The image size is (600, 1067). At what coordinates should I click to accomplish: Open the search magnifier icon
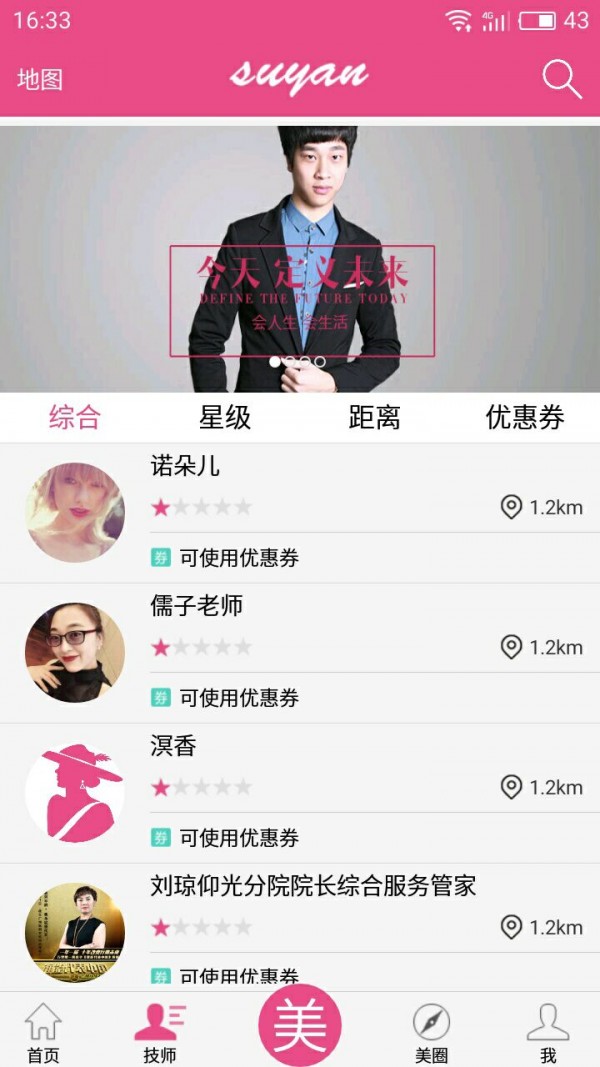(x=562, y=79)
